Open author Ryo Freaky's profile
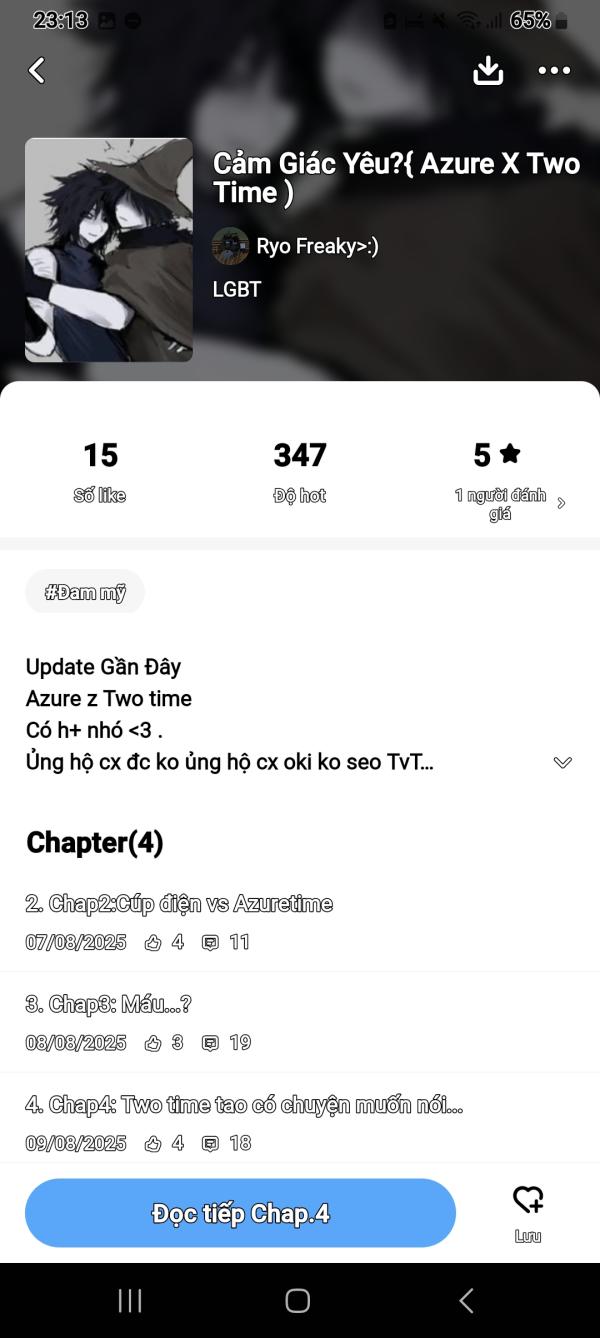Image resolution: width=600 pixels, height=1338 pixels. tap(297, 246)
